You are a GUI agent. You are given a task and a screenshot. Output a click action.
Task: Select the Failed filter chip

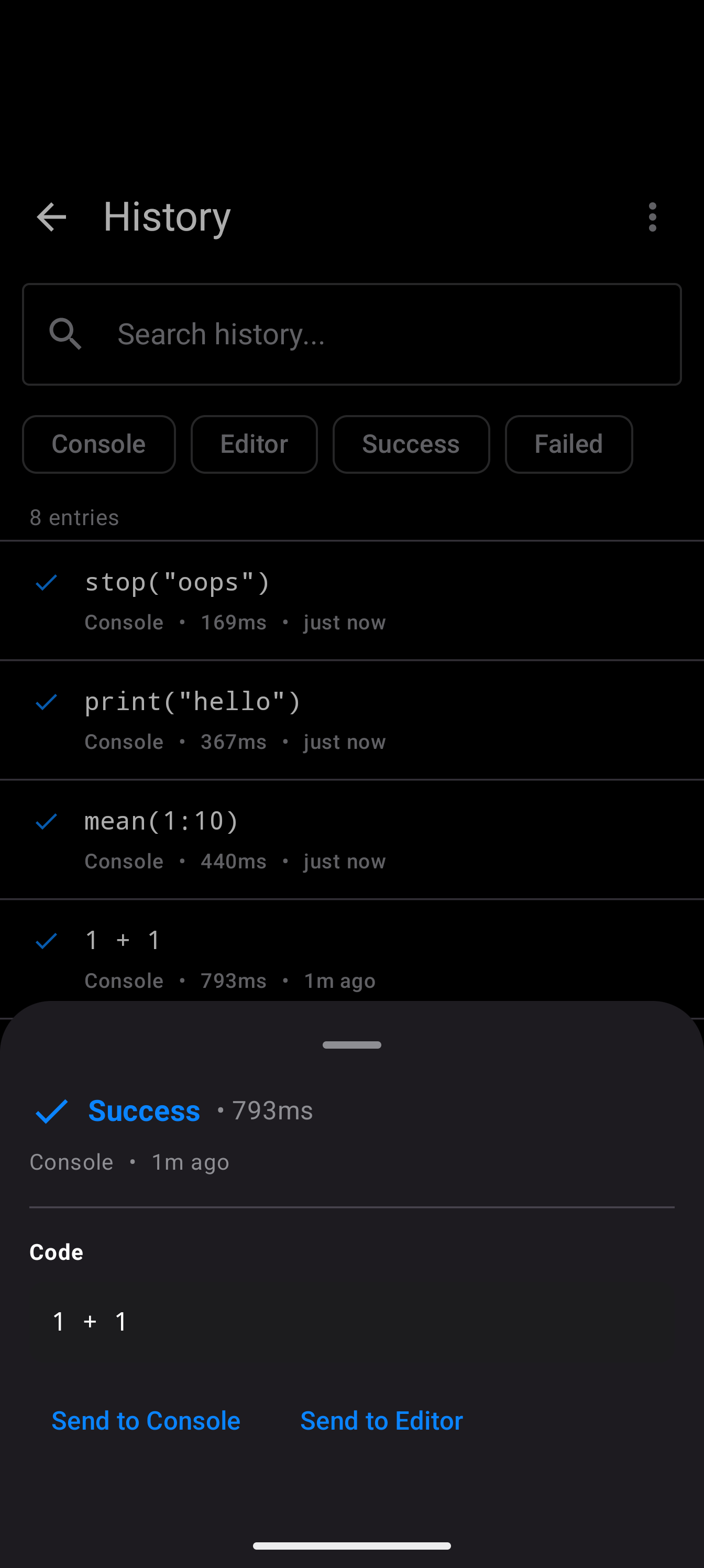click(x=568, y=444)
